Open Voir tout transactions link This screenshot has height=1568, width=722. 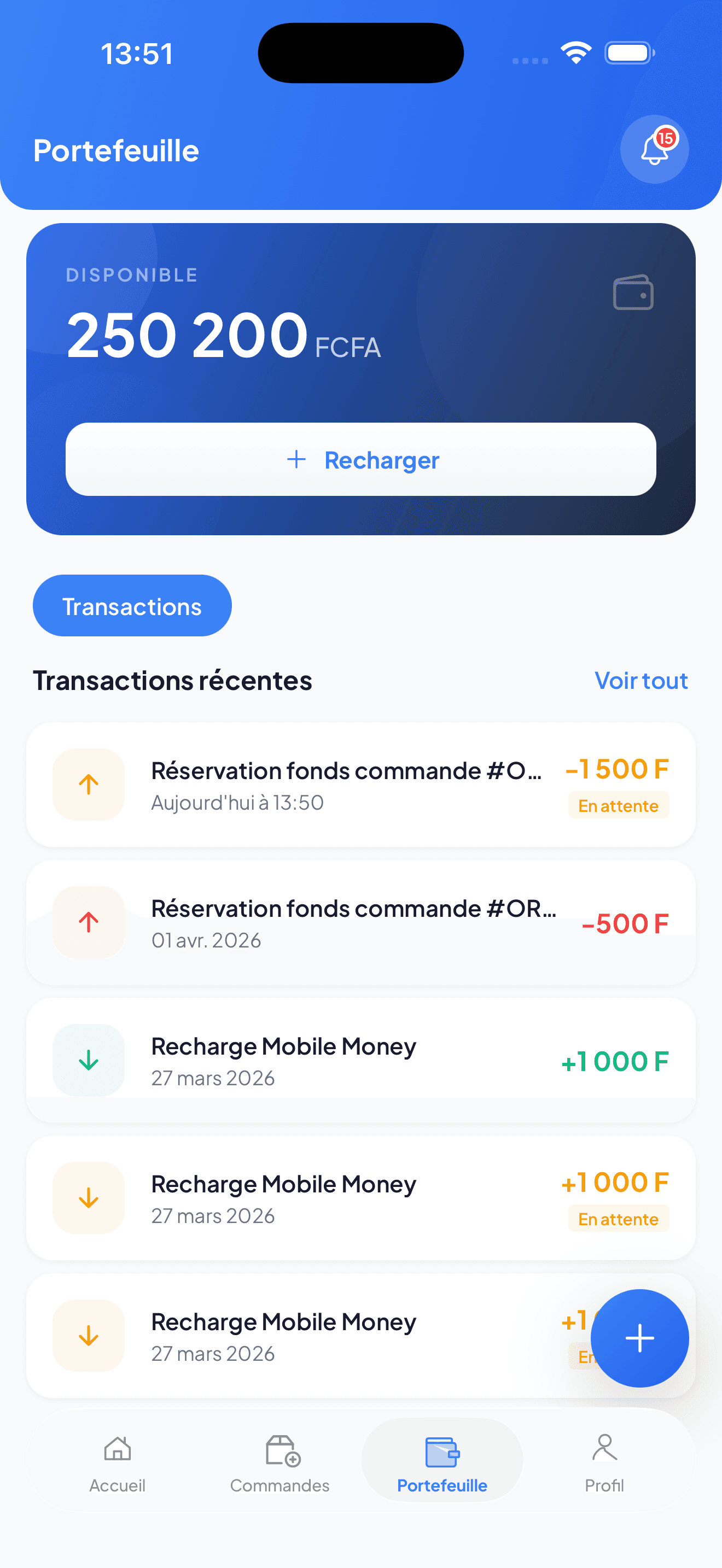641,681
